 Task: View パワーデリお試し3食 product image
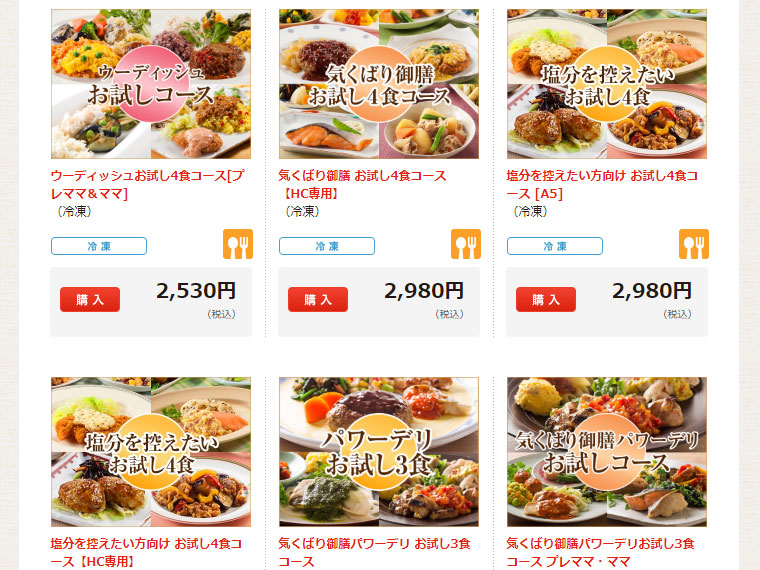379,452
